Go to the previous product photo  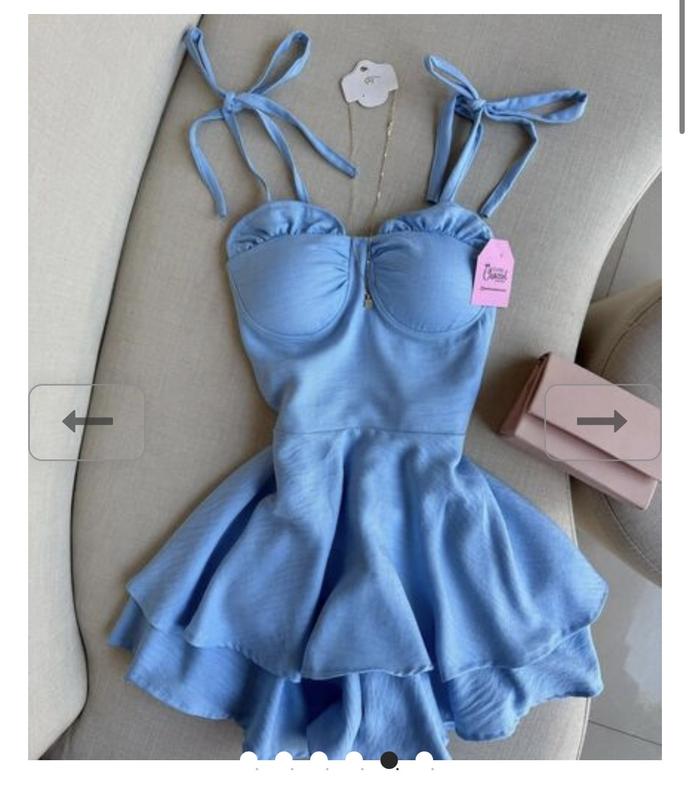86,422
